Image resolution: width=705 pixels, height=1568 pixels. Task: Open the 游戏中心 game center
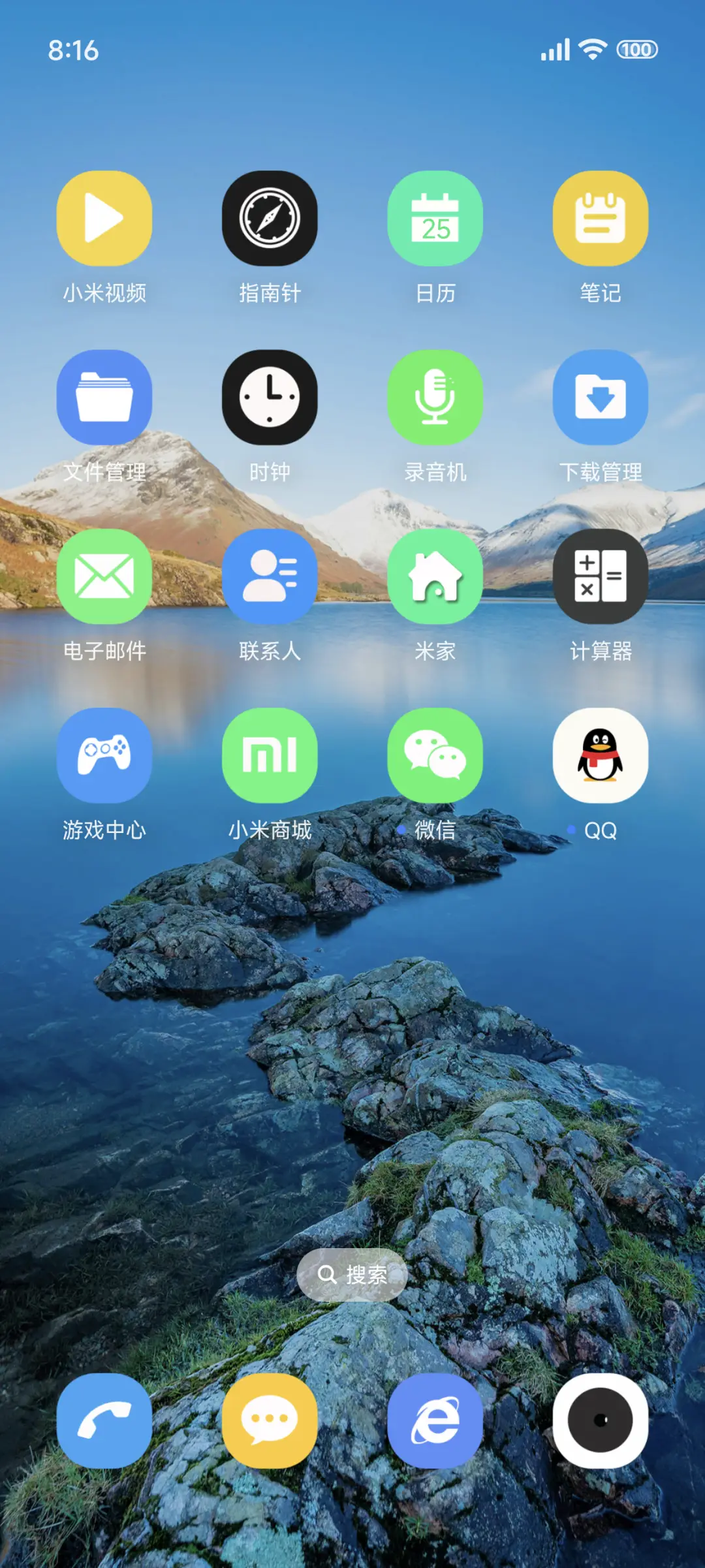(104, 756)
